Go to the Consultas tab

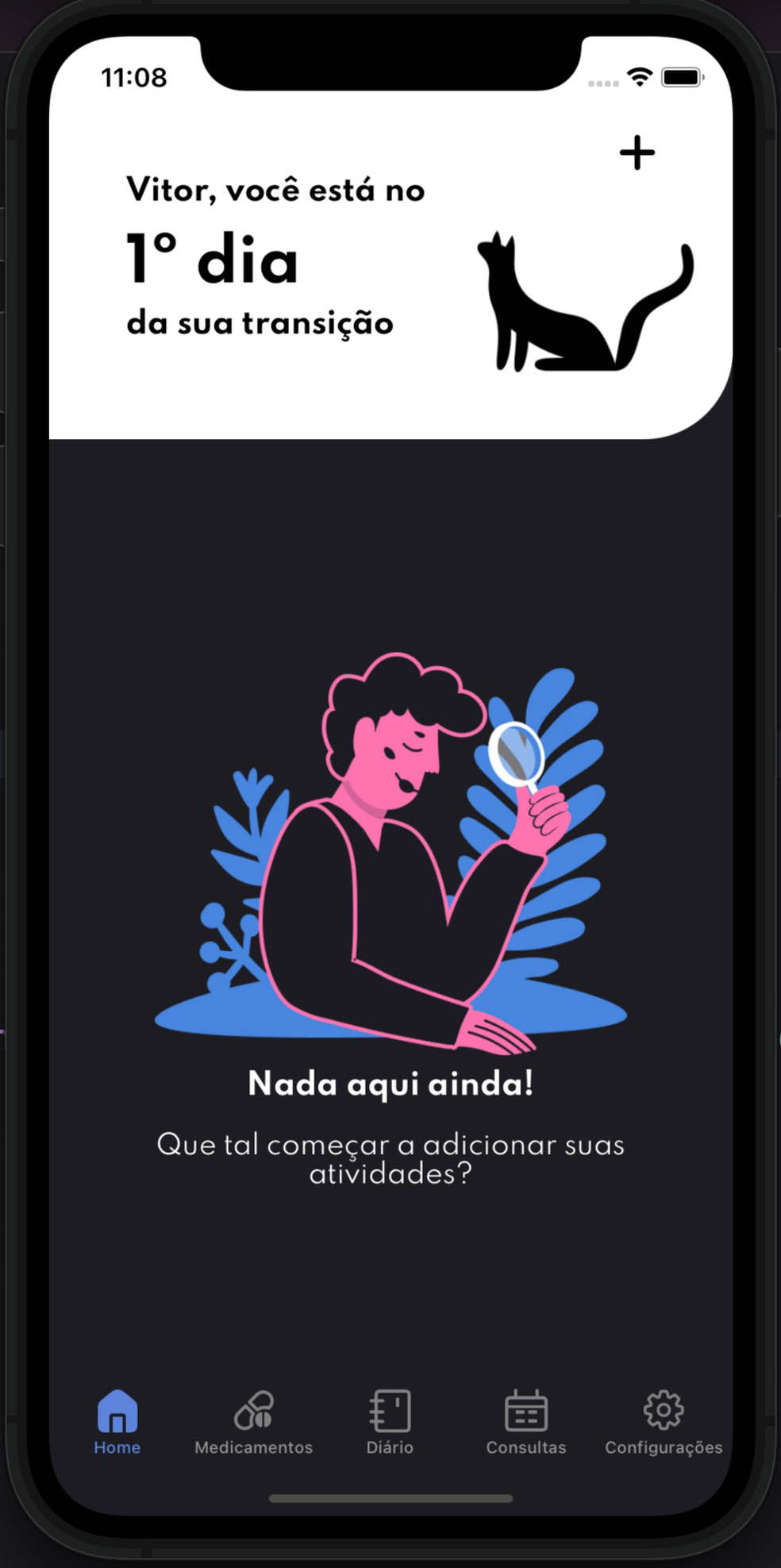(525, 1422)
